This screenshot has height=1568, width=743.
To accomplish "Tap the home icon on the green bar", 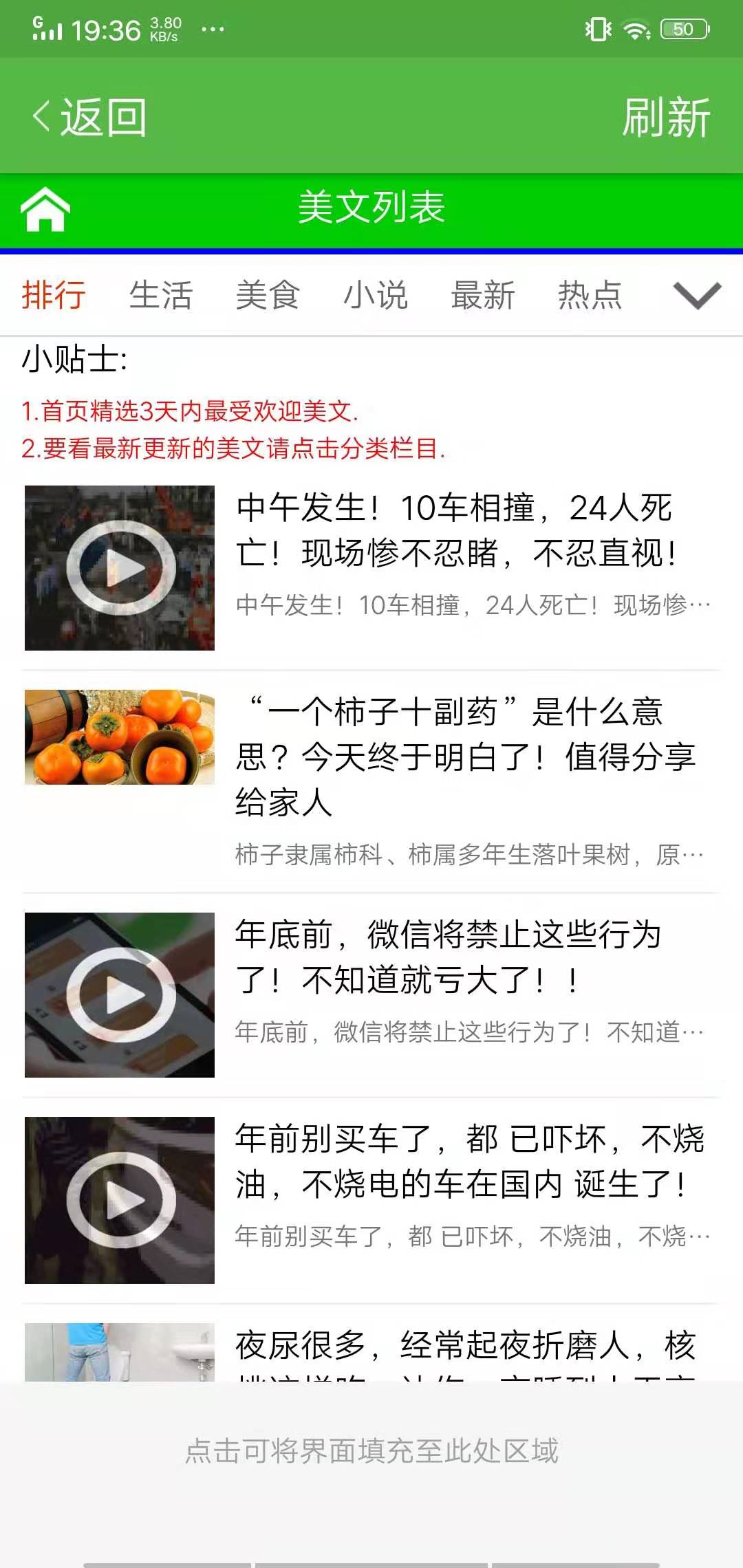I will click(46, 208).
